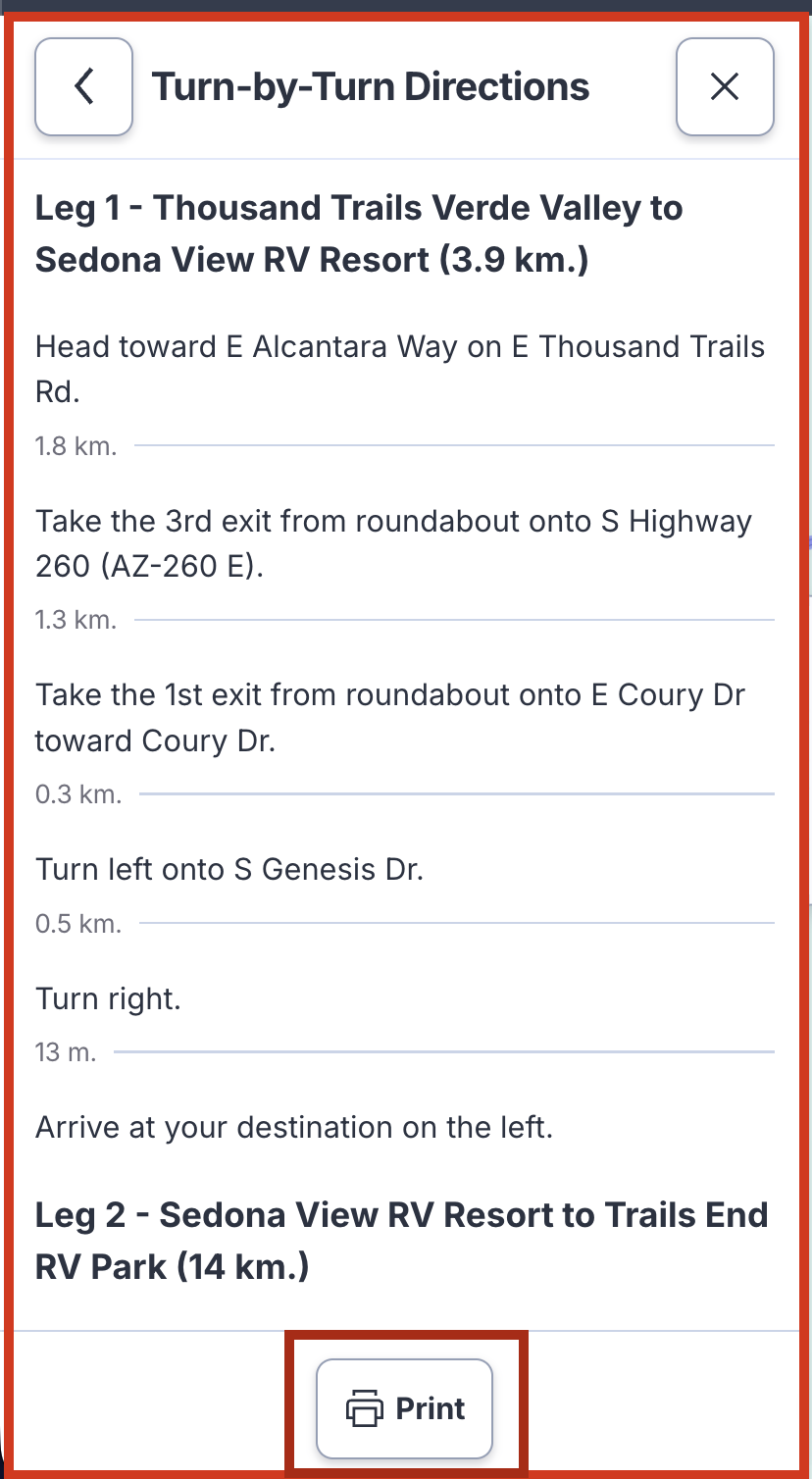Close the directions panel
812x1479 pixels.
[x=725, y=86]
